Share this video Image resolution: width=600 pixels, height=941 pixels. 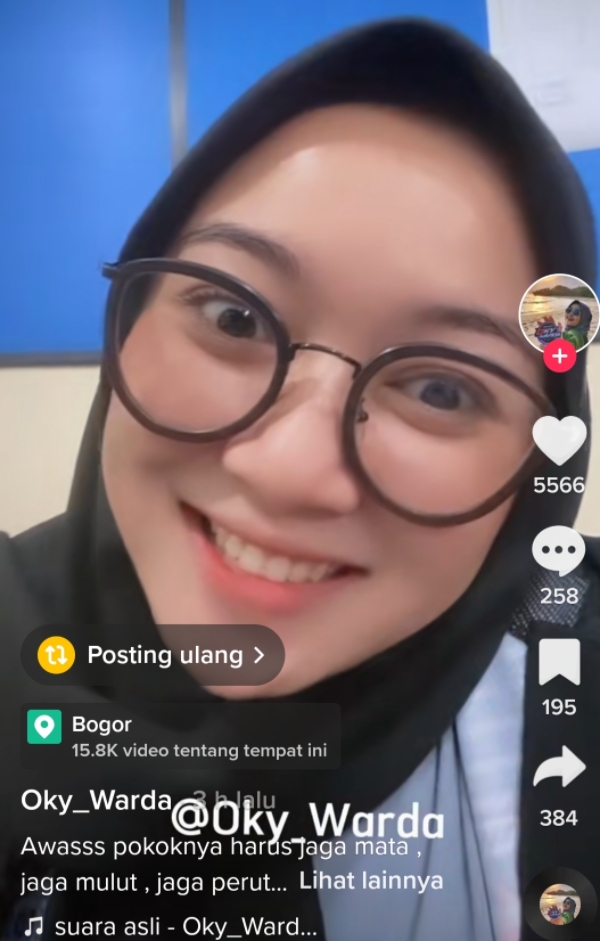(x=558, y=768)
